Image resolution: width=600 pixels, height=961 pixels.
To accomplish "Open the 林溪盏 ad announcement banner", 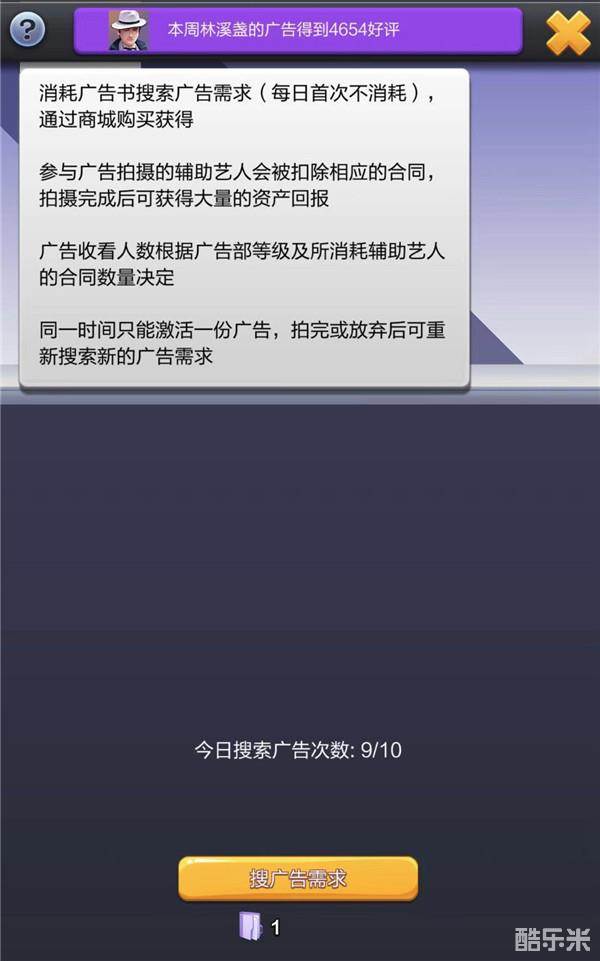I will coord(298,31).
